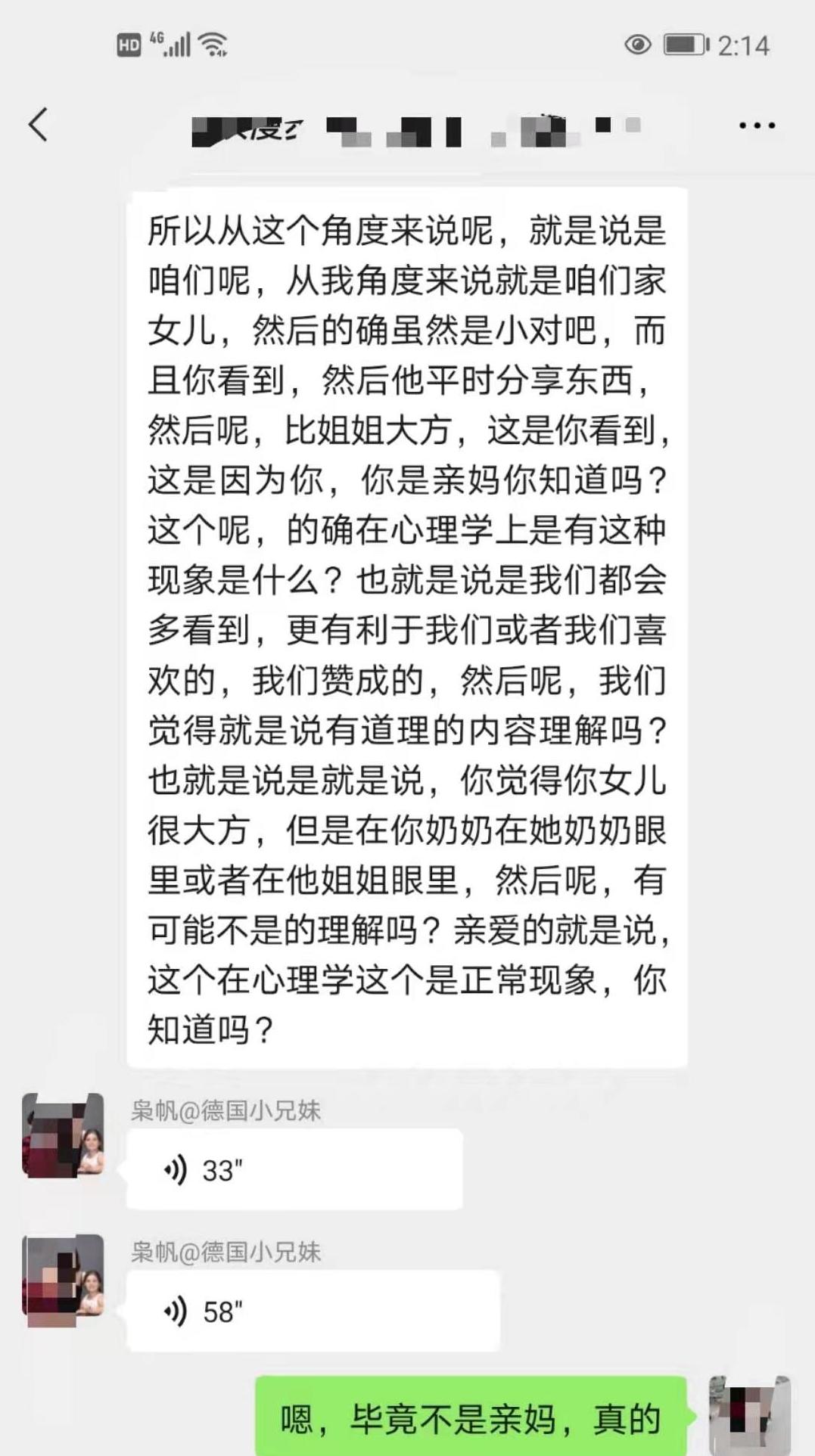Tap the HD voice icon in status bar

pyautogui.click(x=131, y=45)
